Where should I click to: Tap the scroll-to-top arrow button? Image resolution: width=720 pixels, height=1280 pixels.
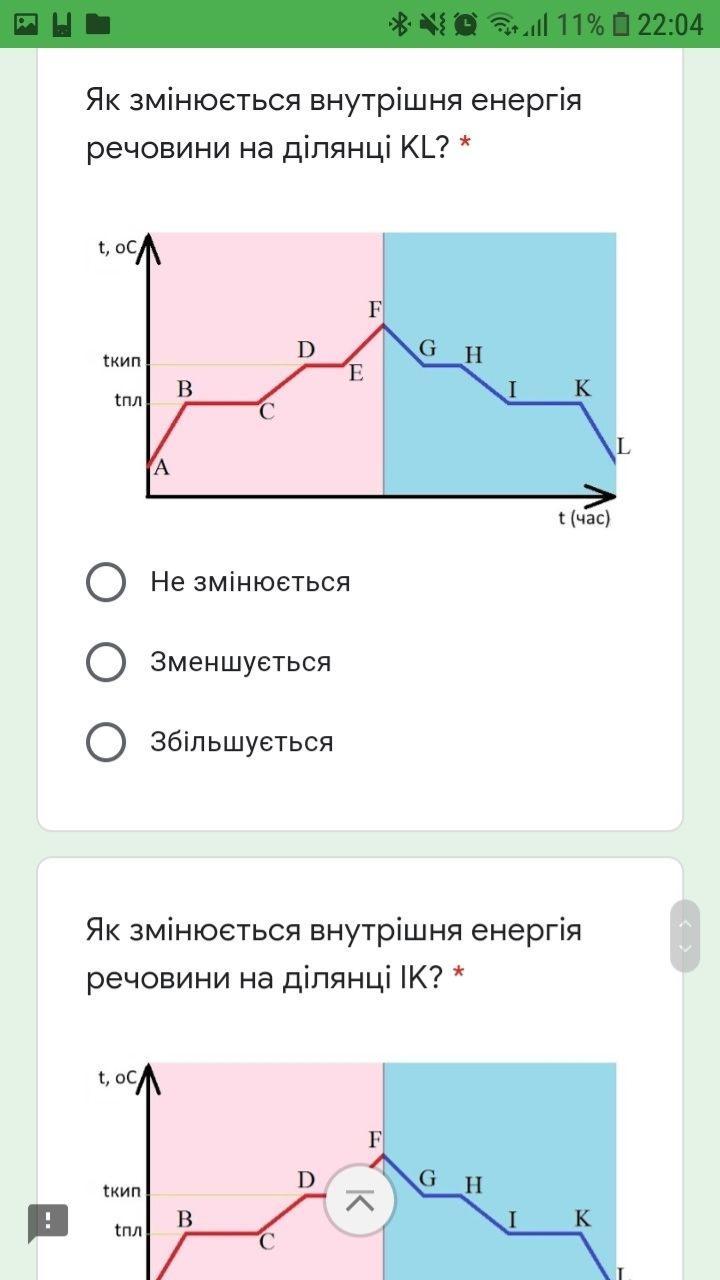[x=360, y=1201]
